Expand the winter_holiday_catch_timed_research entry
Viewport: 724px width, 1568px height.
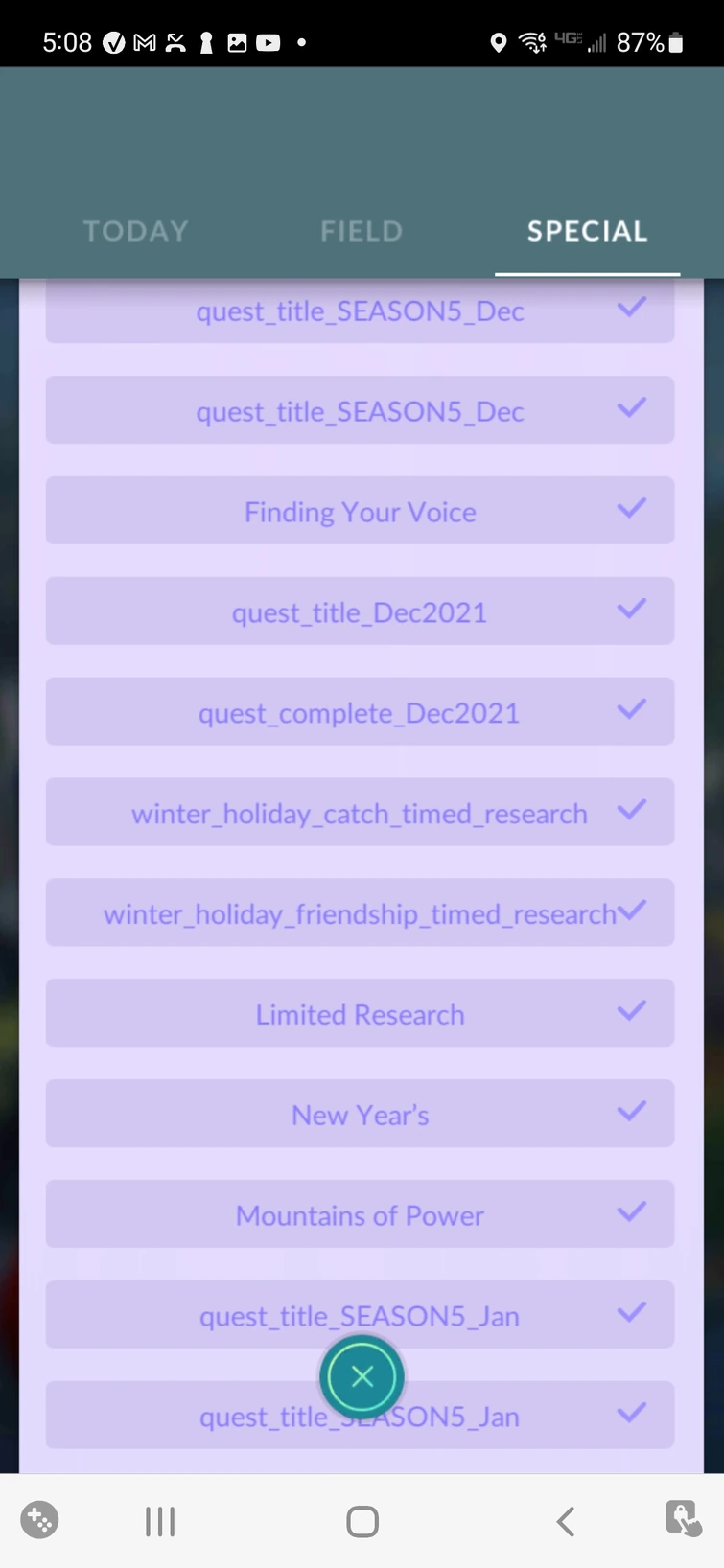coord(360,812)
